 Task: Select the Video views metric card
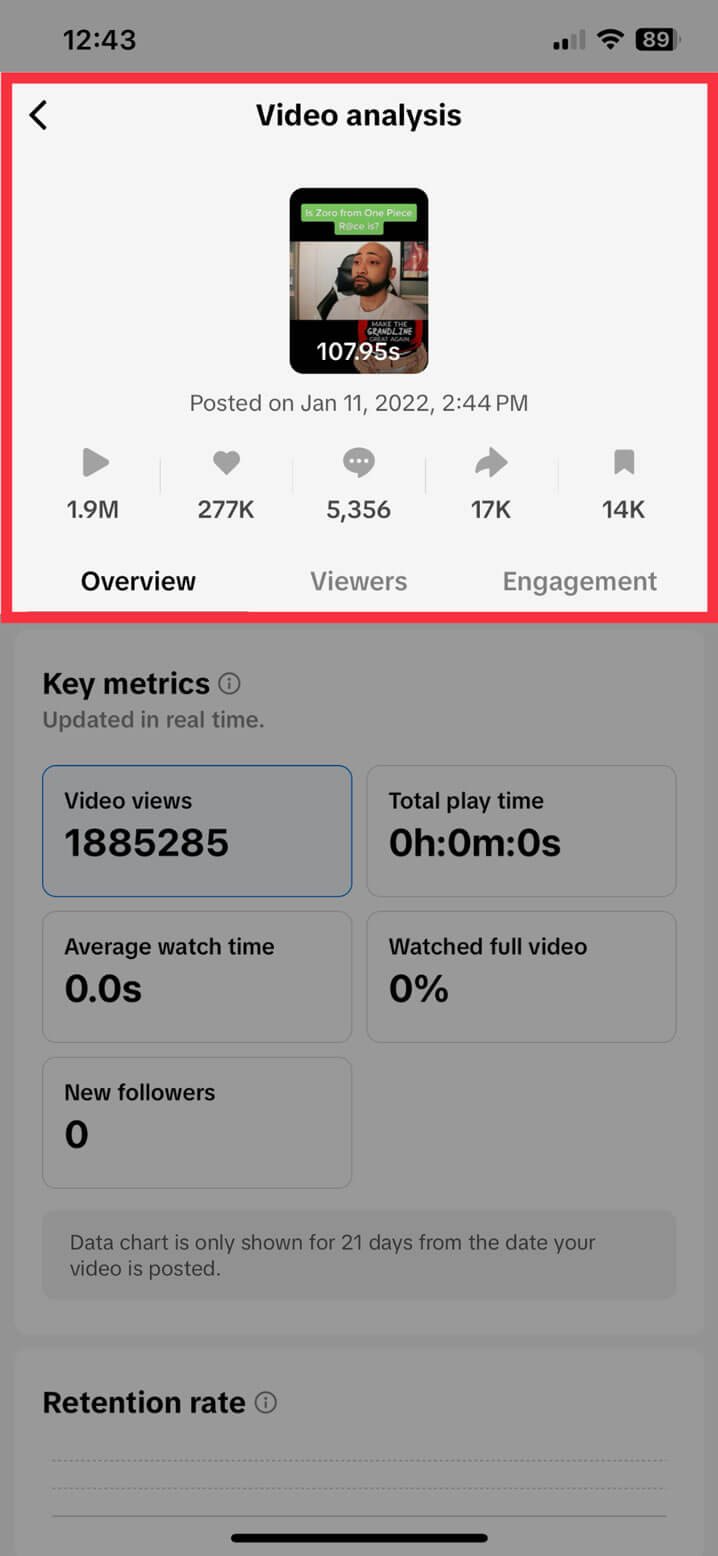pyautogui.click(x=197, y=830)
